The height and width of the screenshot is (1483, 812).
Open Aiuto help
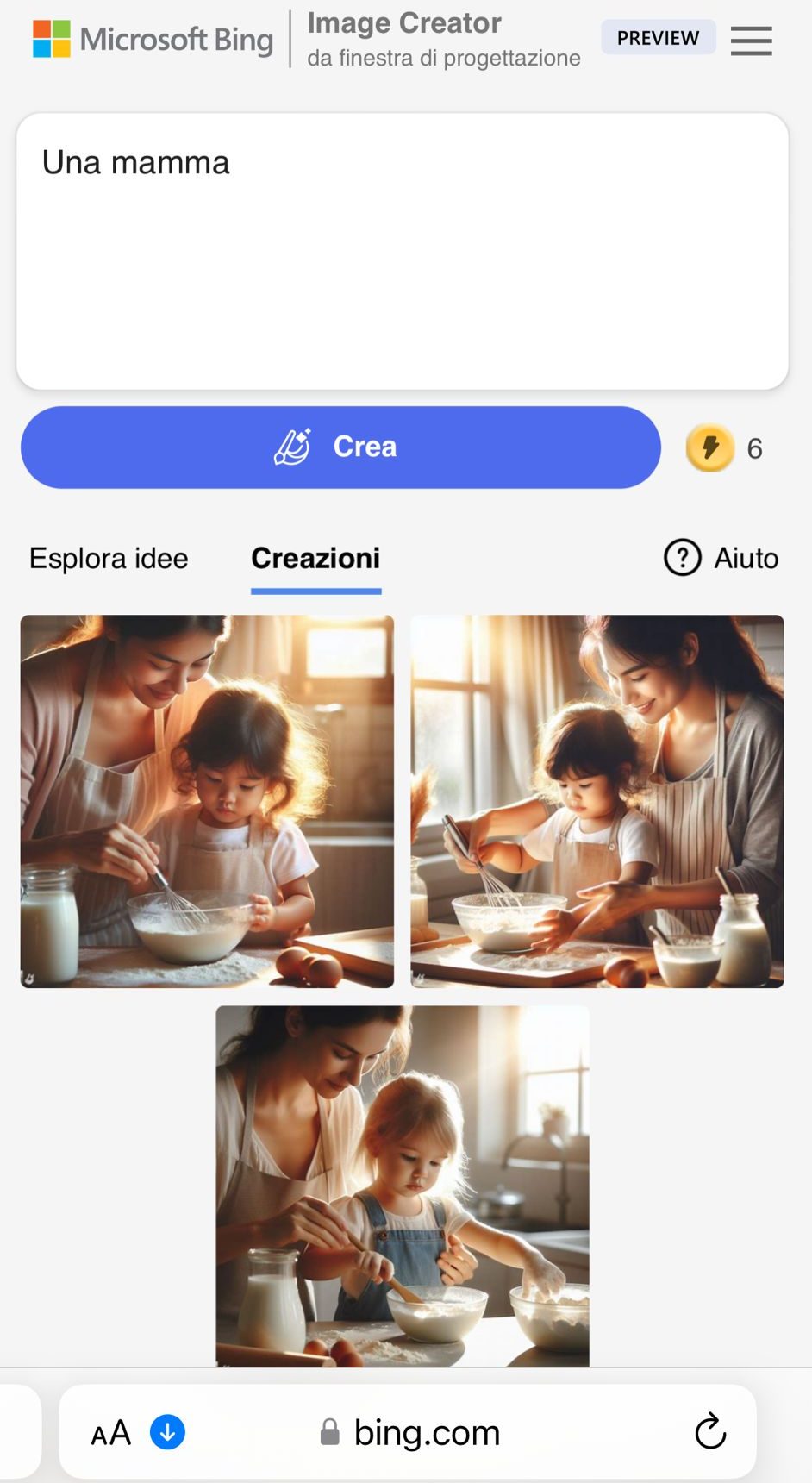pos(721,558)
